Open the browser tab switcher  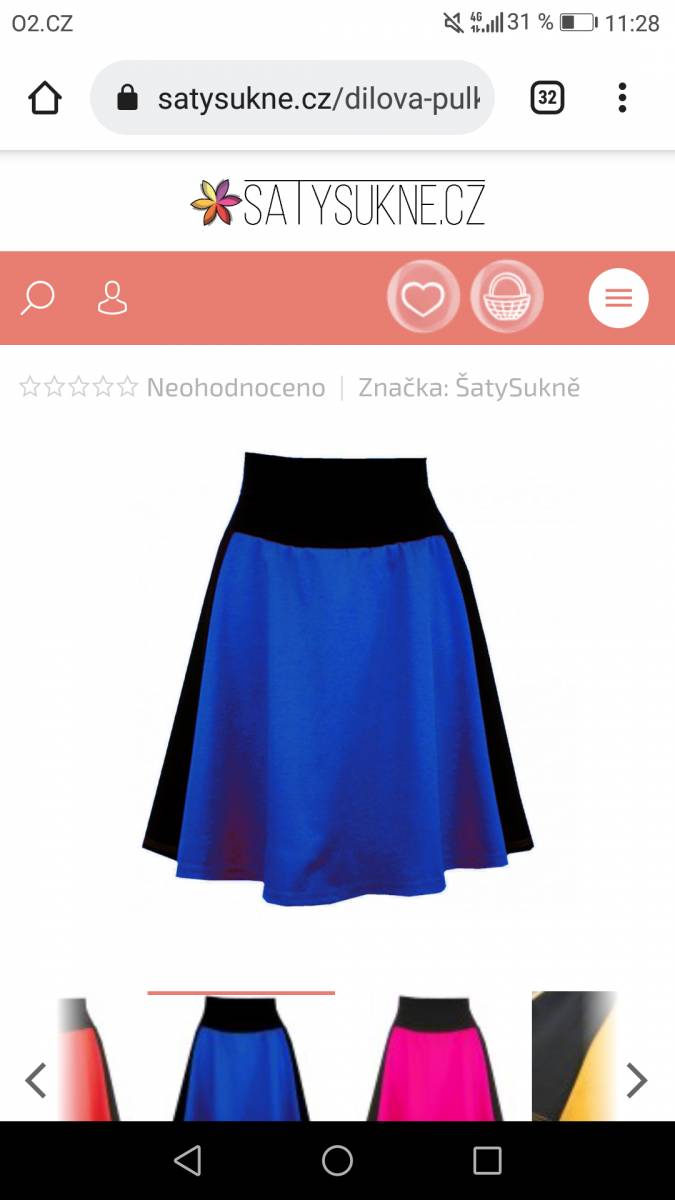(547, 97)
